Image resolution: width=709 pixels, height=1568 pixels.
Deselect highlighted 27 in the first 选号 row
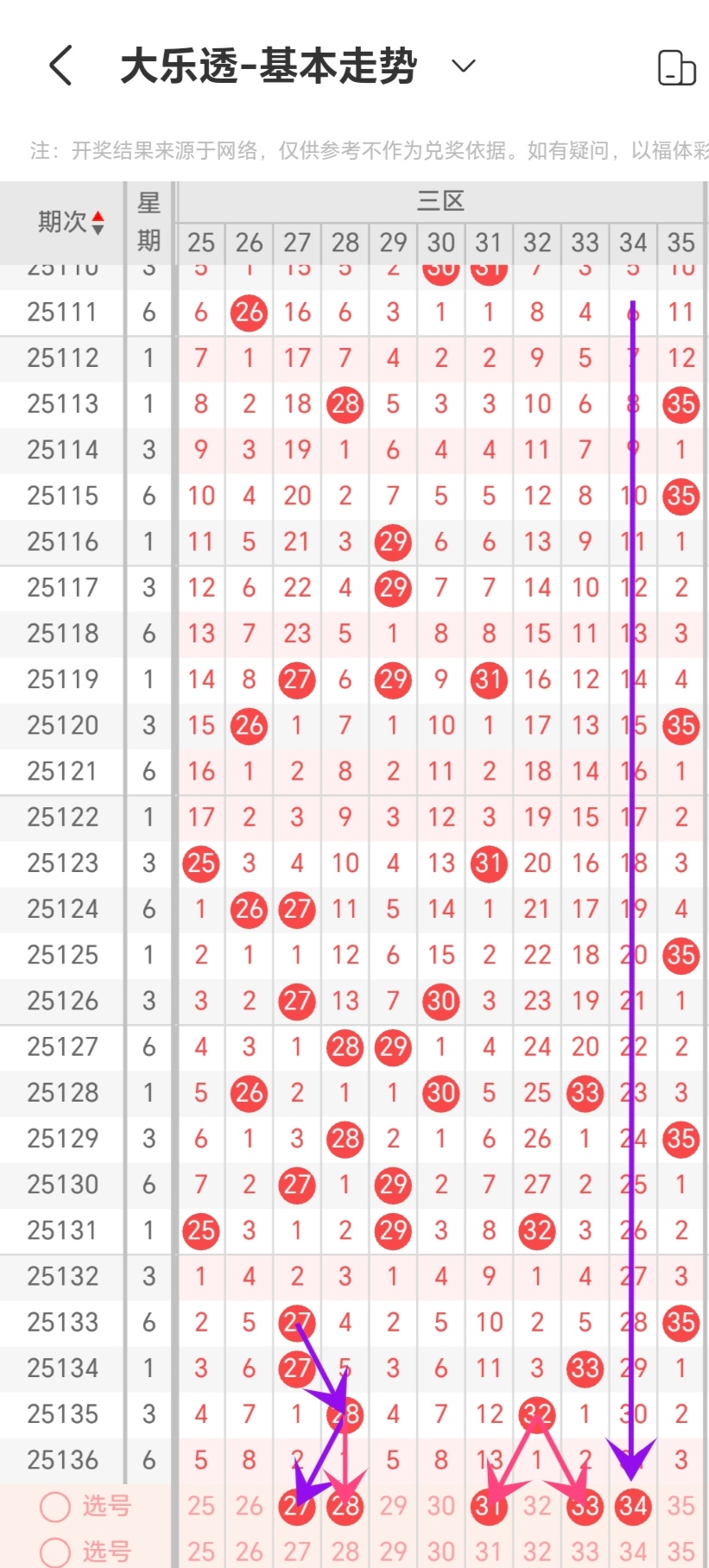pyautogui.click(x=297, y=1507)
